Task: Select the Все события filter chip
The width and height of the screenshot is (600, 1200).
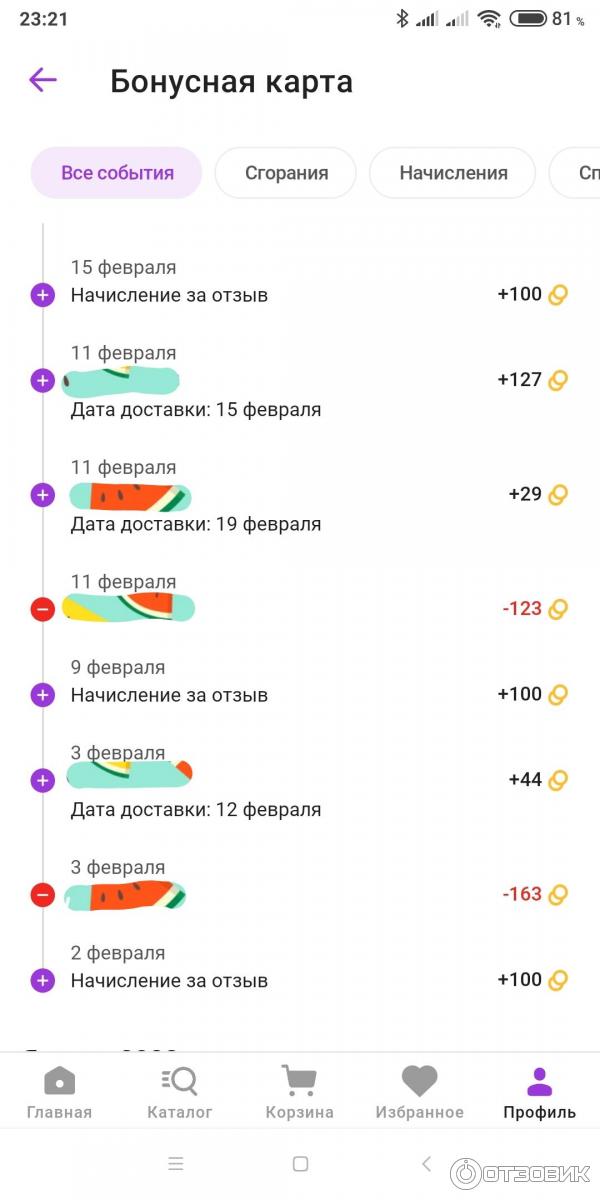Action: [x=117, y=173]
